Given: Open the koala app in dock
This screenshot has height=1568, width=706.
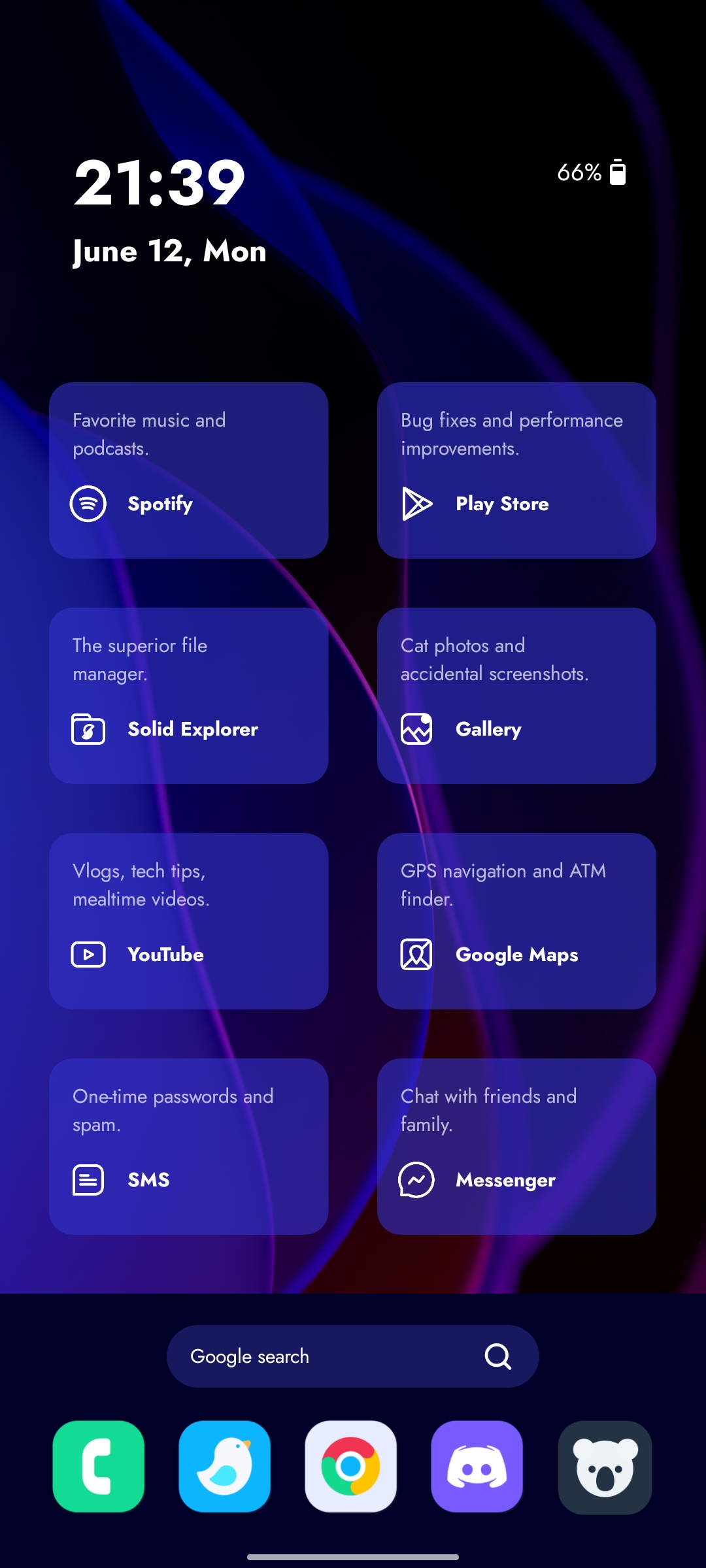Looking at the screenshot, I should tap(605, 1467).
